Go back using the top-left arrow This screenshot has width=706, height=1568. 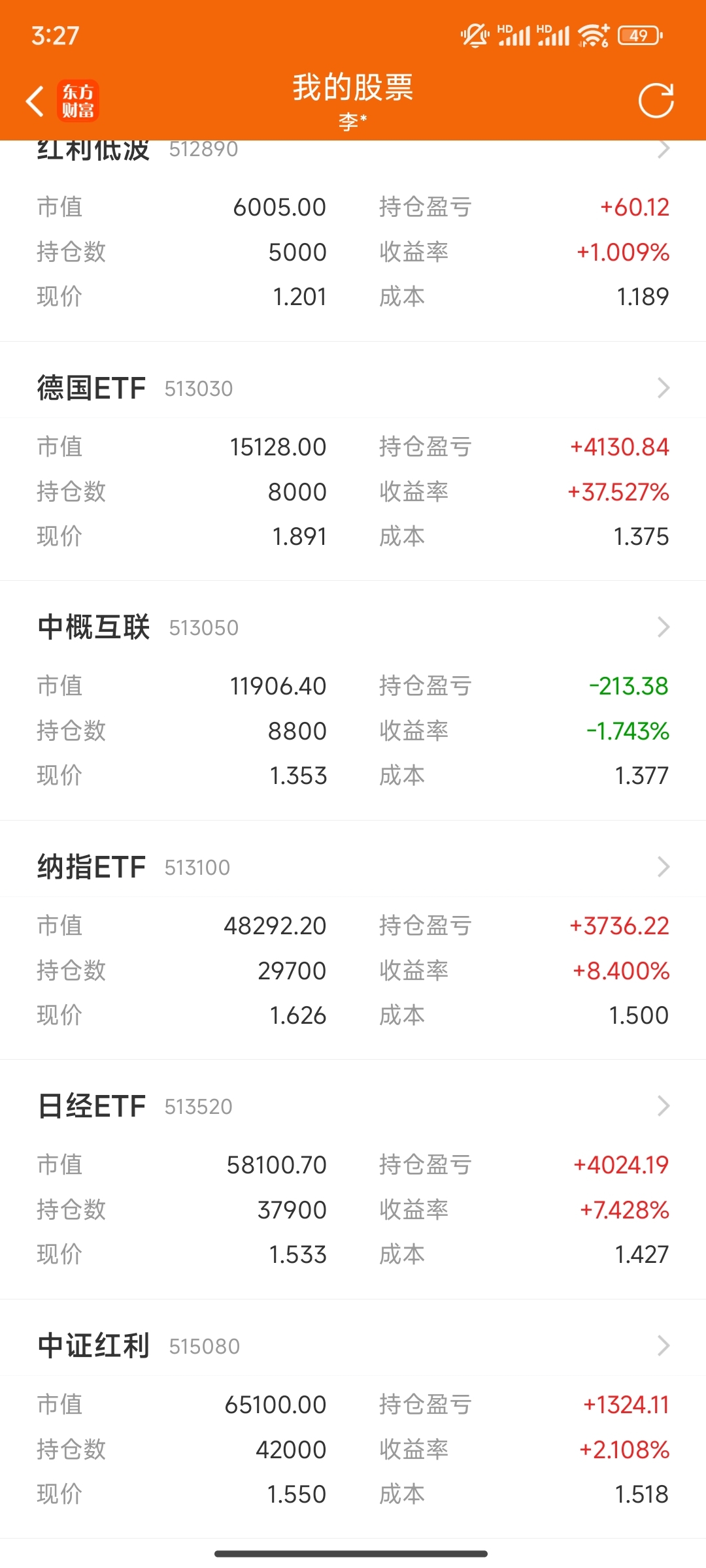[35, 101]
